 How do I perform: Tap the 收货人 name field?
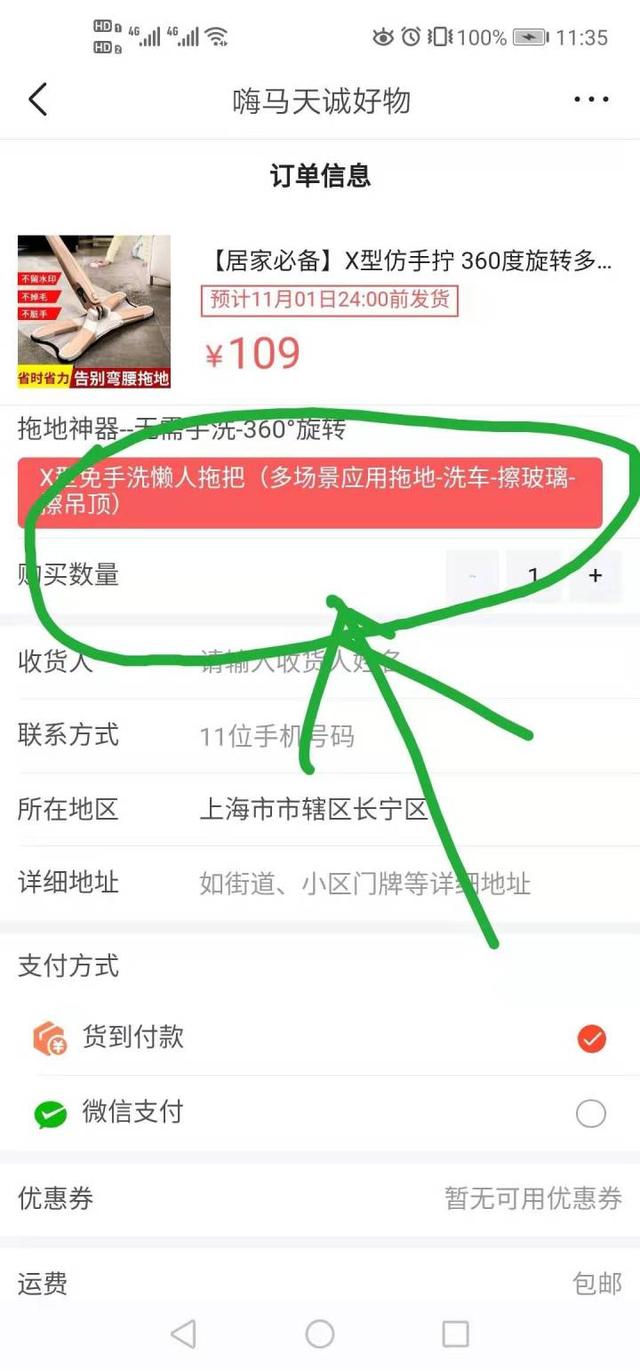coord(400,660)
